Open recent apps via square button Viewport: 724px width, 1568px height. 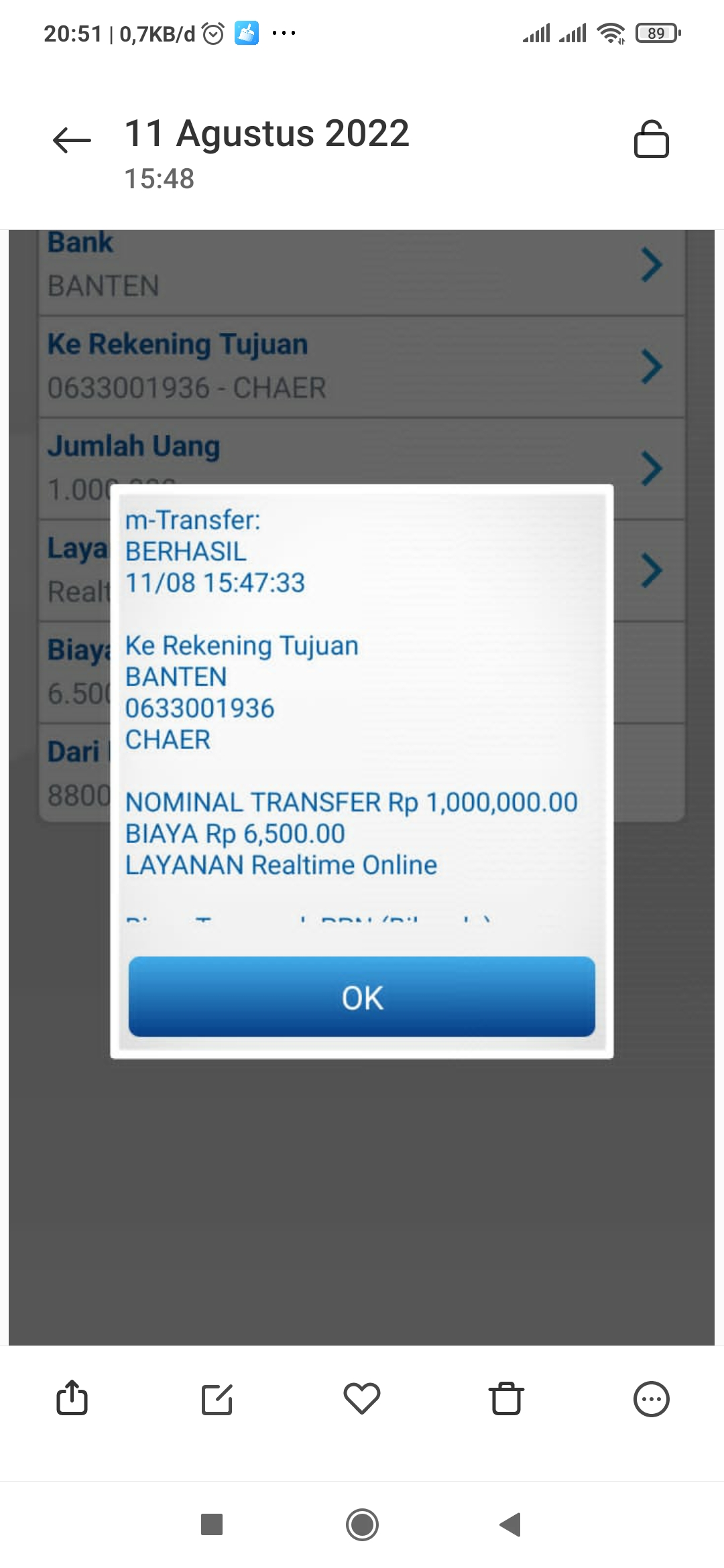[x=212, y=1524]
